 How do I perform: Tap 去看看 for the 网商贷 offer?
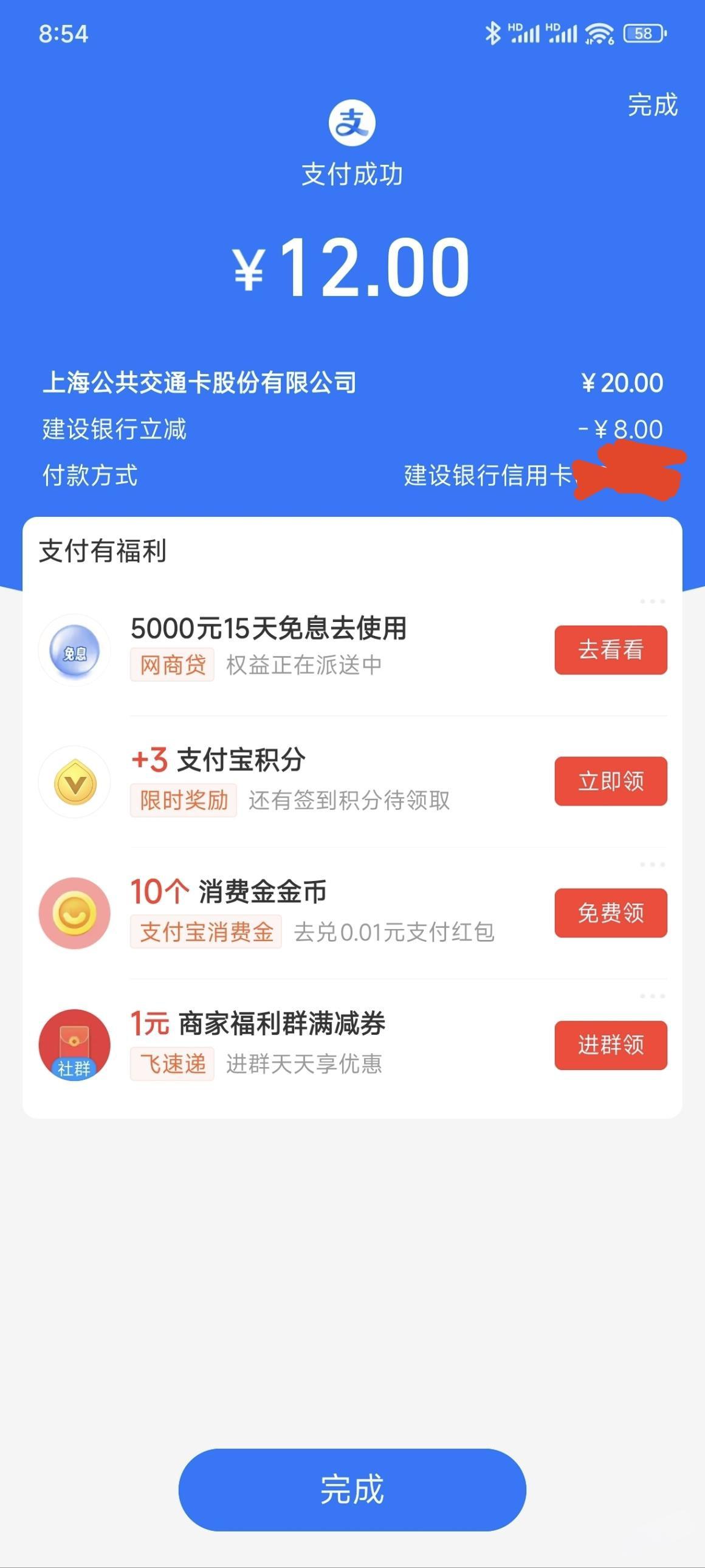coord(610,649)
